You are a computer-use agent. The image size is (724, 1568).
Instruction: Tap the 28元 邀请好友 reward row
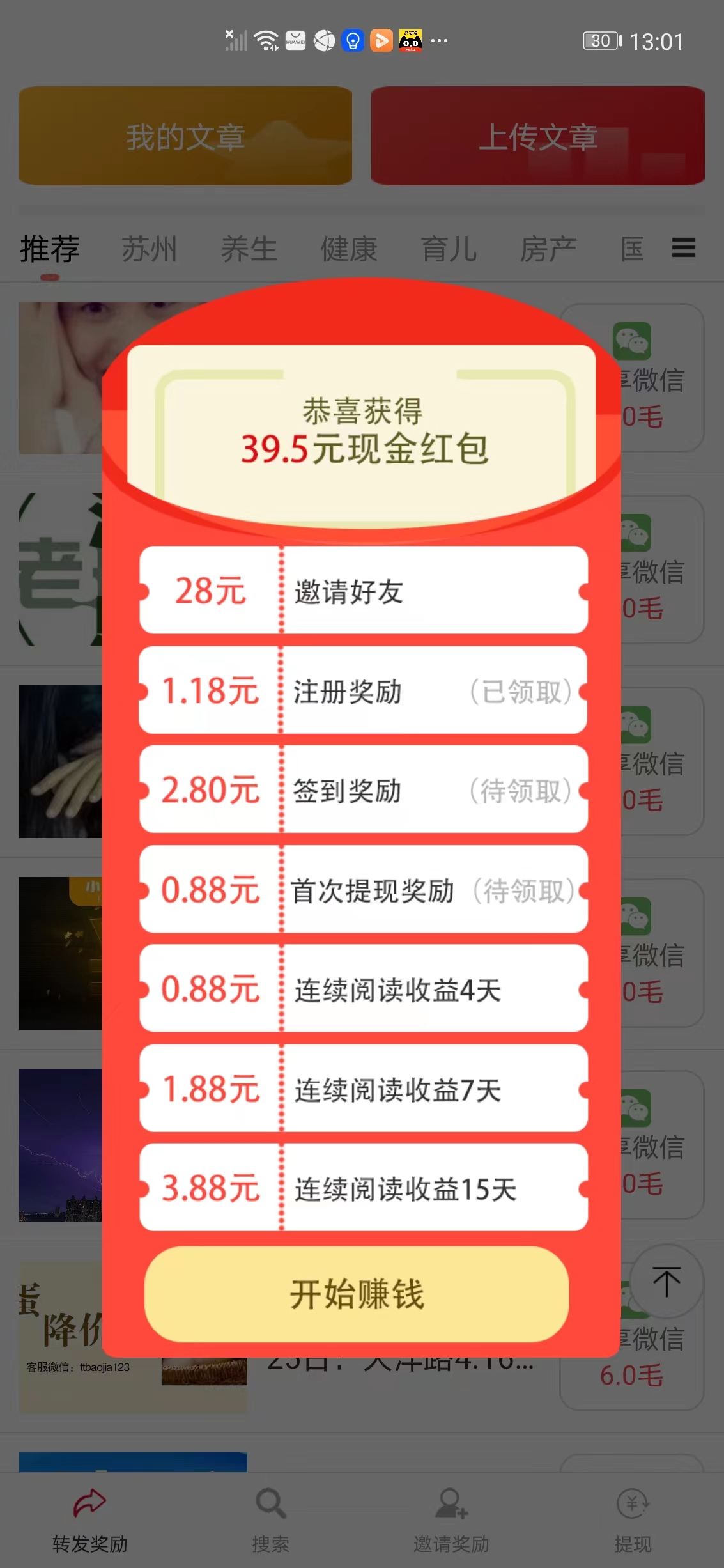(x=362, y=591)
